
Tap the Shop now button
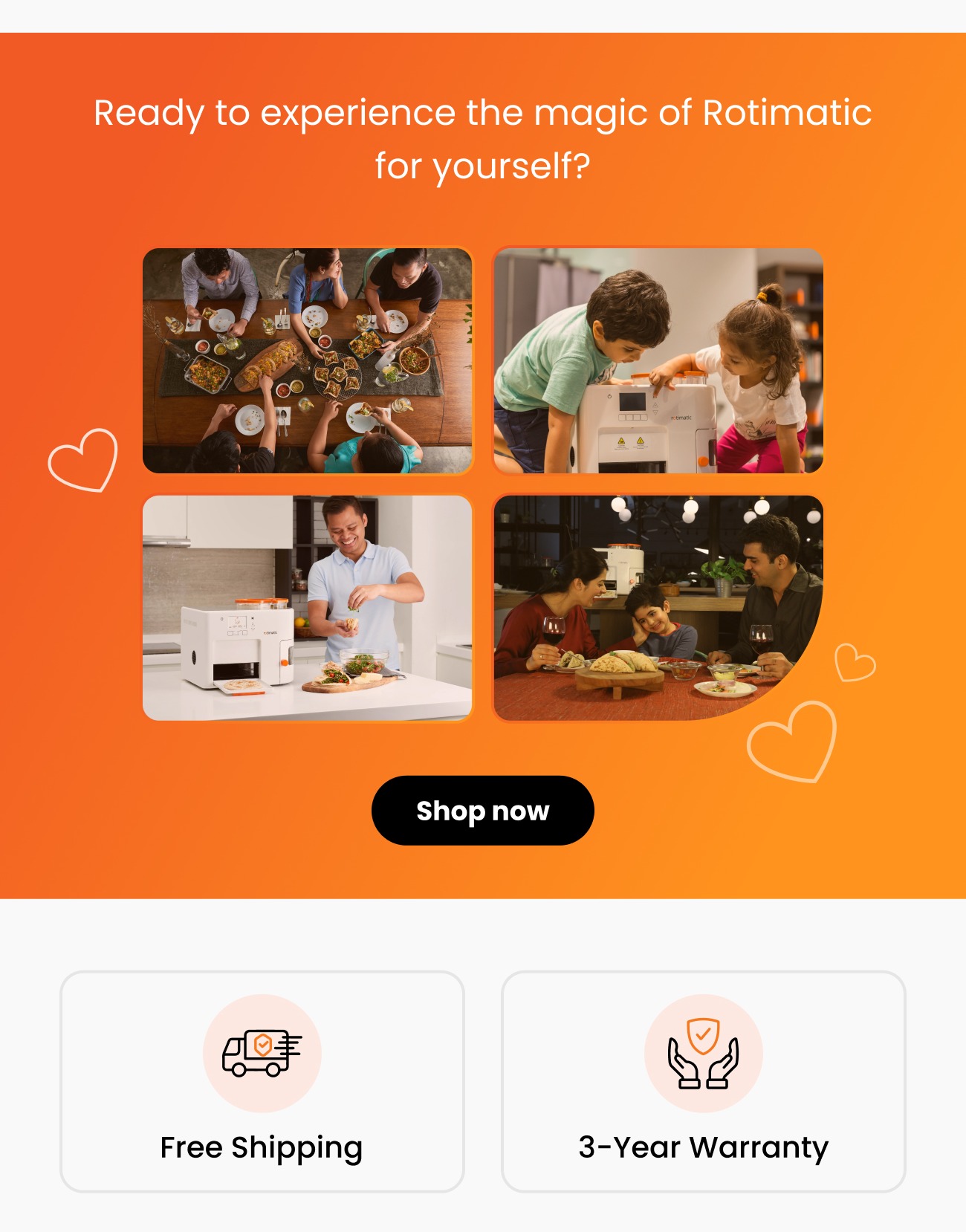click(482, 811)
